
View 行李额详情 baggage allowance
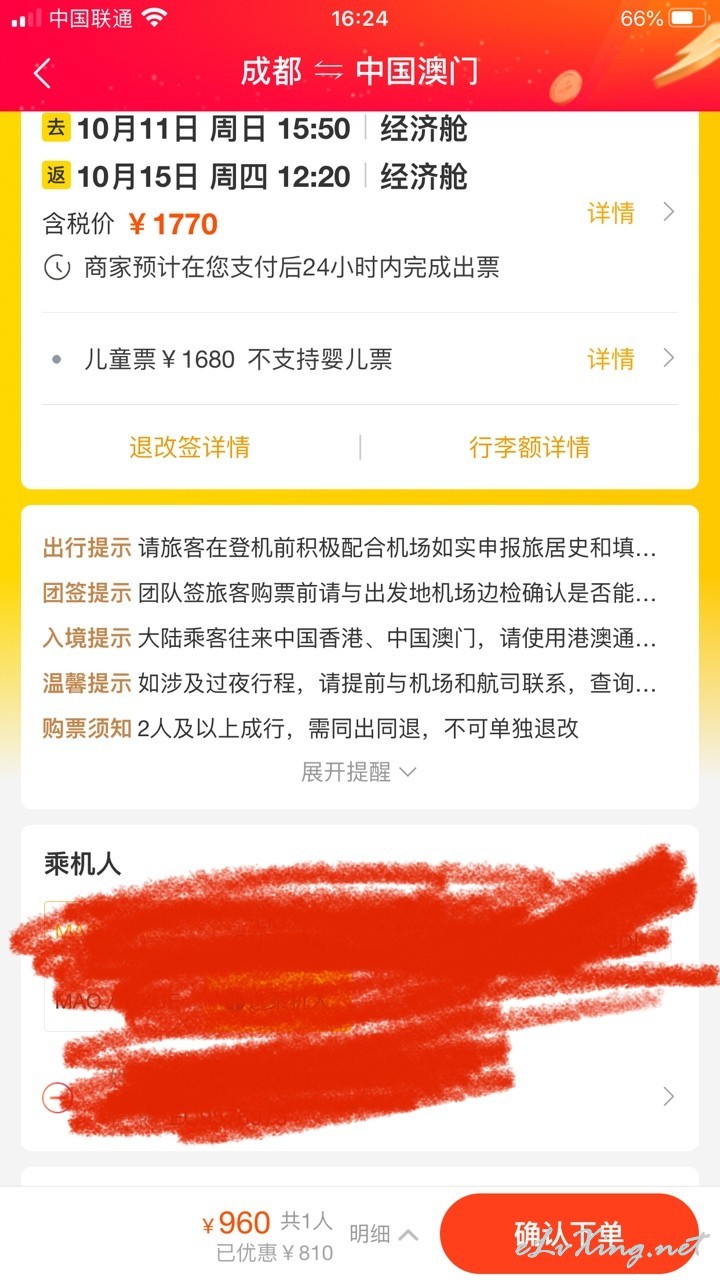click(x=530, y=447)
